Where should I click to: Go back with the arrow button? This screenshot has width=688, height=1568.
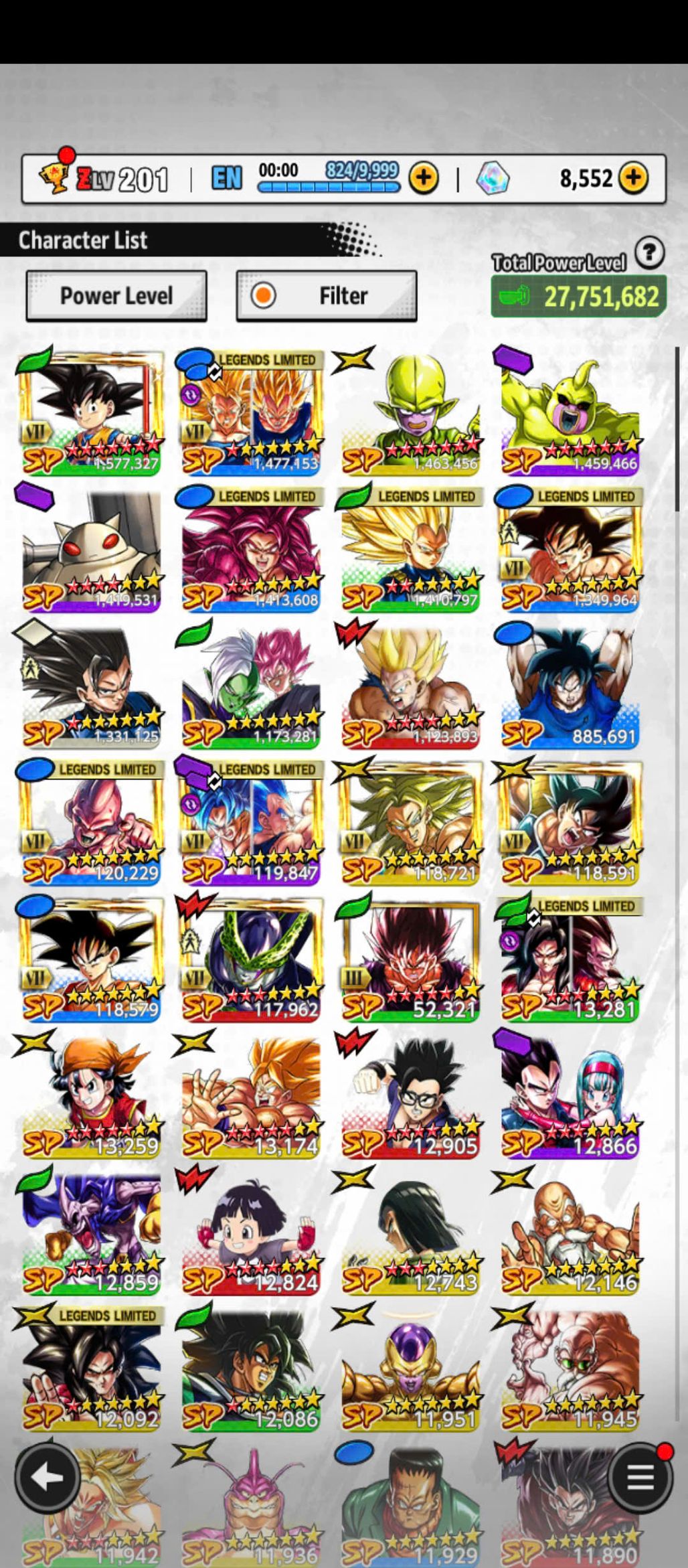coord(46,1477)
